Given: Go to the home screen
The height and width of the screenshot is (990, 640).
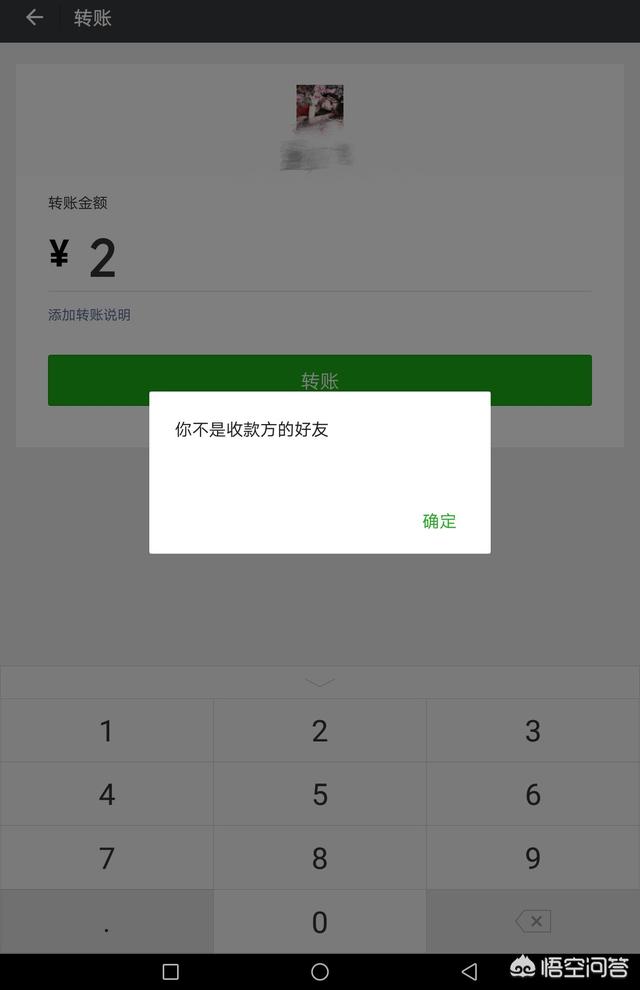Looking at the screenshot, I should click(x=320, y=971).
